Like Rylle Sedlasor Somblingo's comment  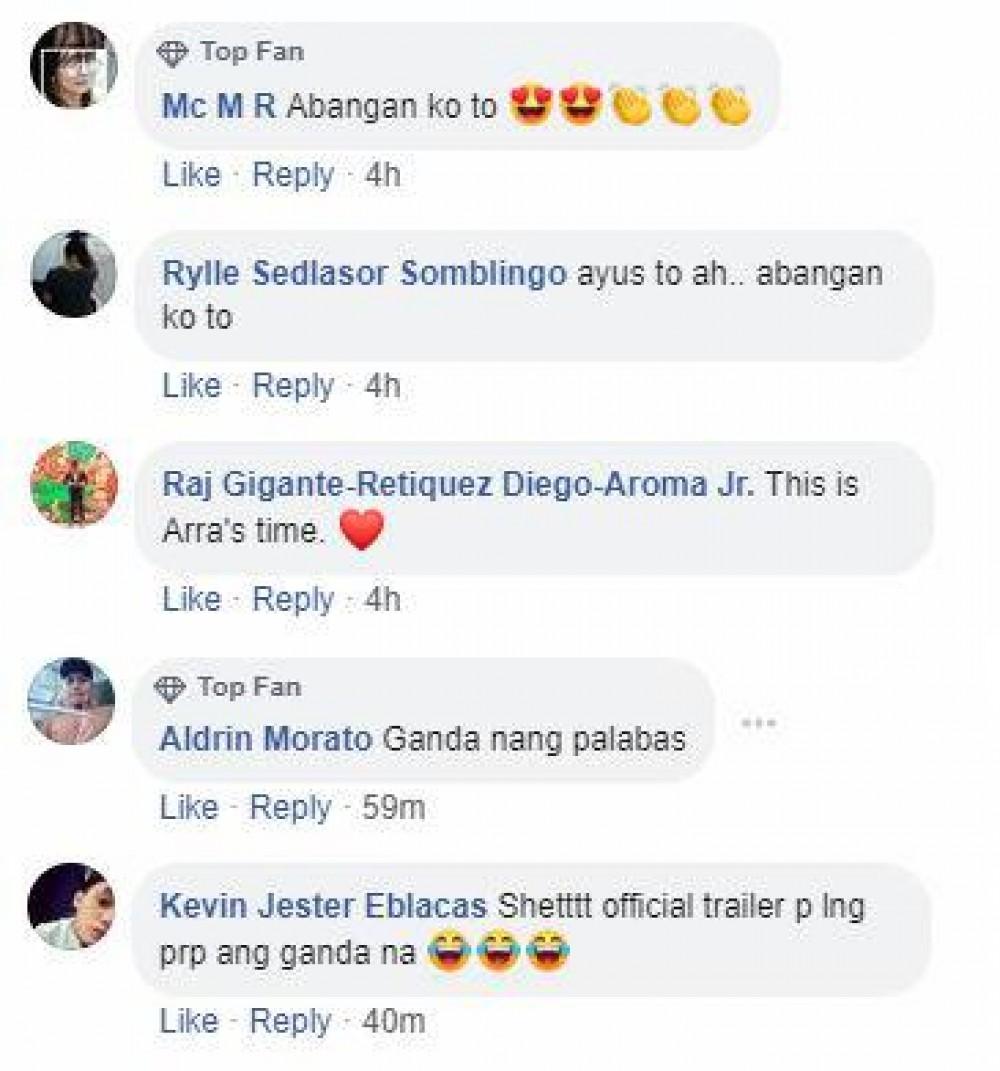[191, 386]
